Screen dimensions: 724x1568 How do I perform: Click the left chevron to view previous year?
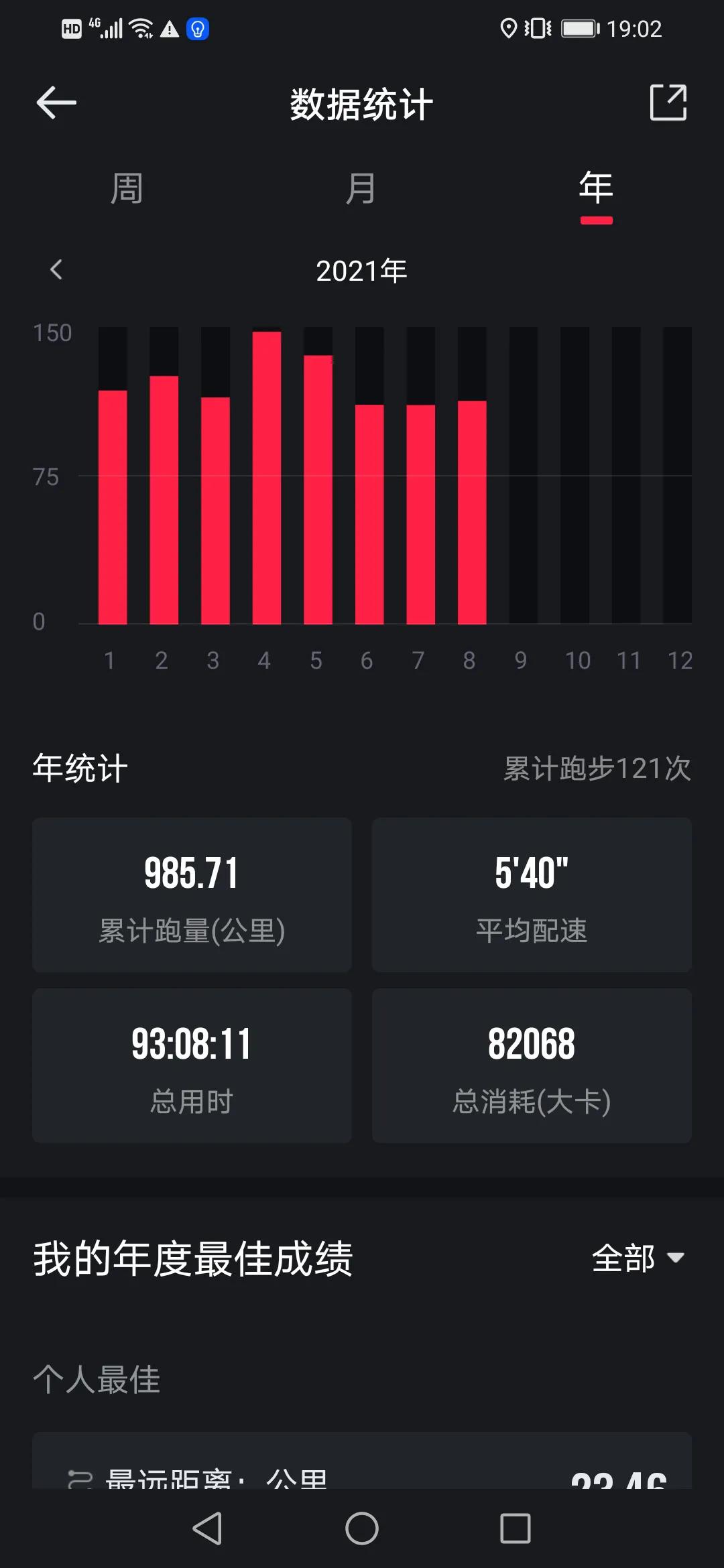56,269
